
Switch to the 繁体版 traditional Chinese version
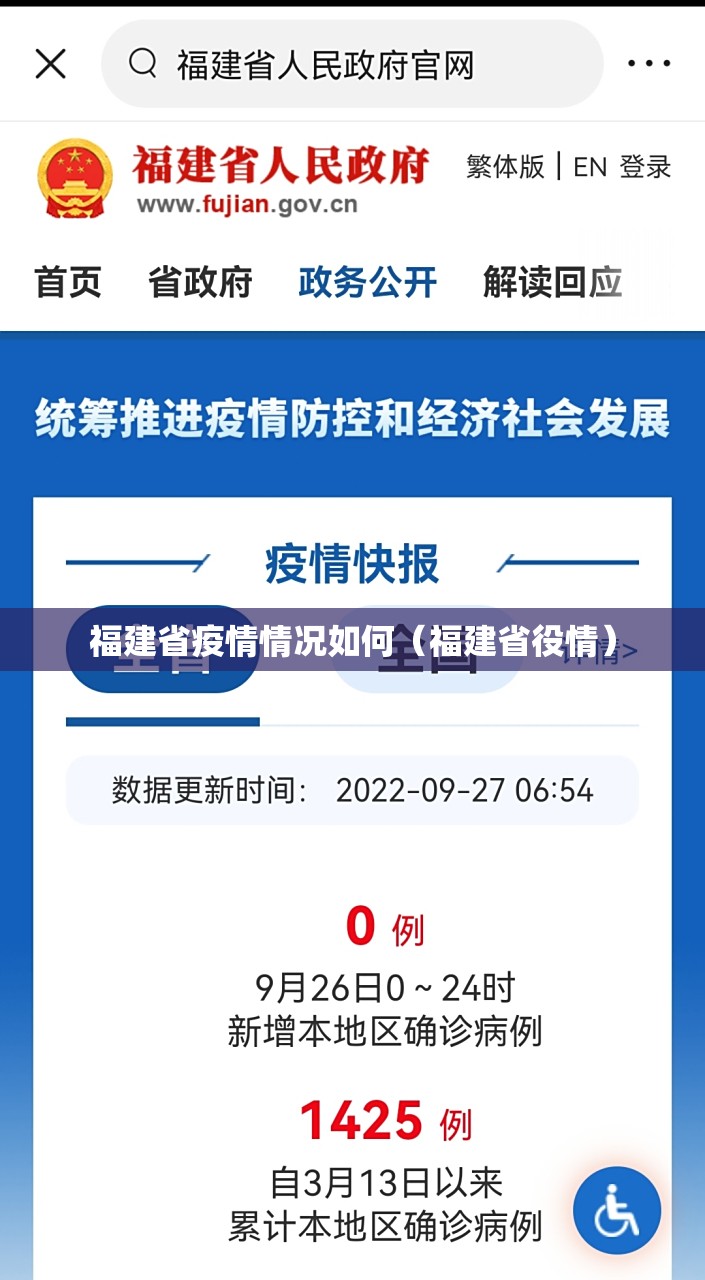(505, 166)
